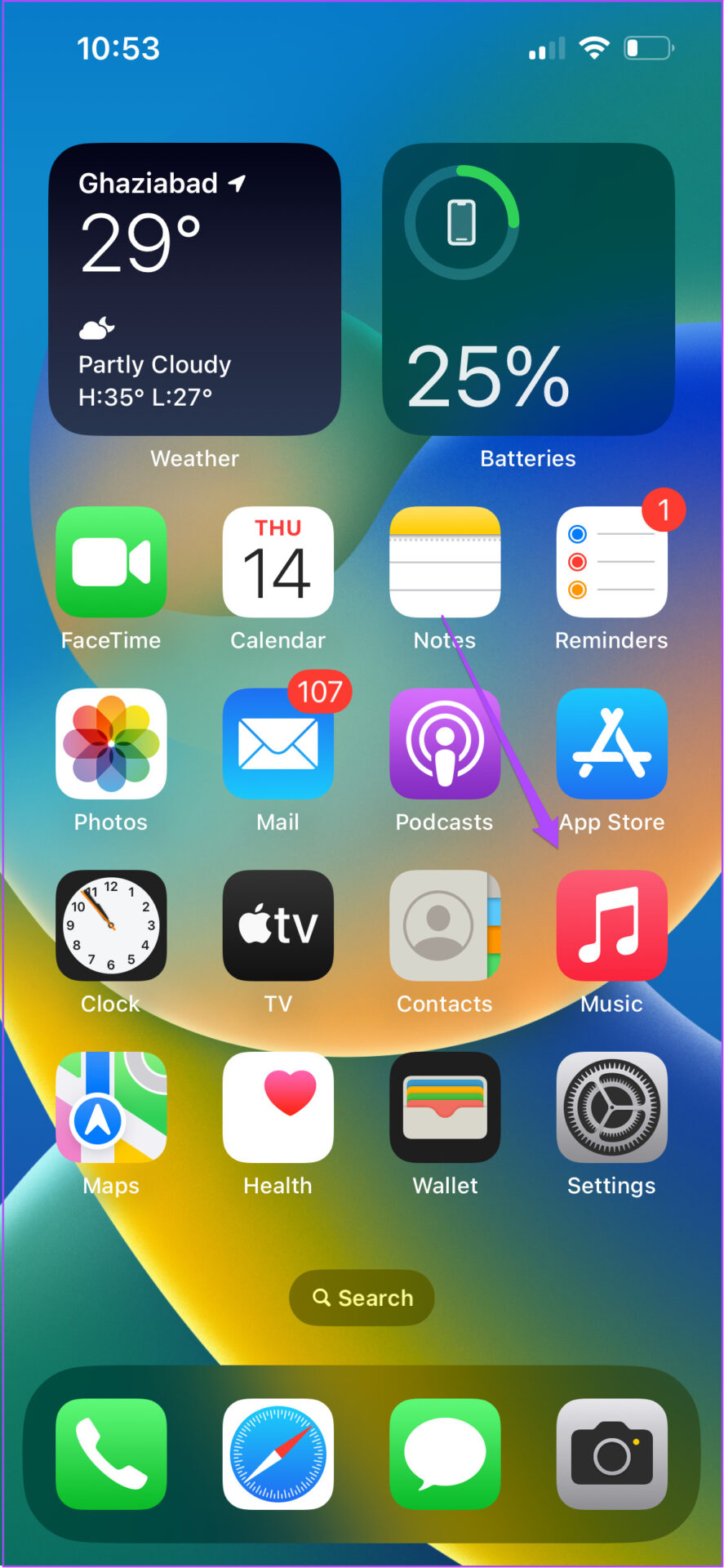Tap the Search pill button

[362, 1298]
